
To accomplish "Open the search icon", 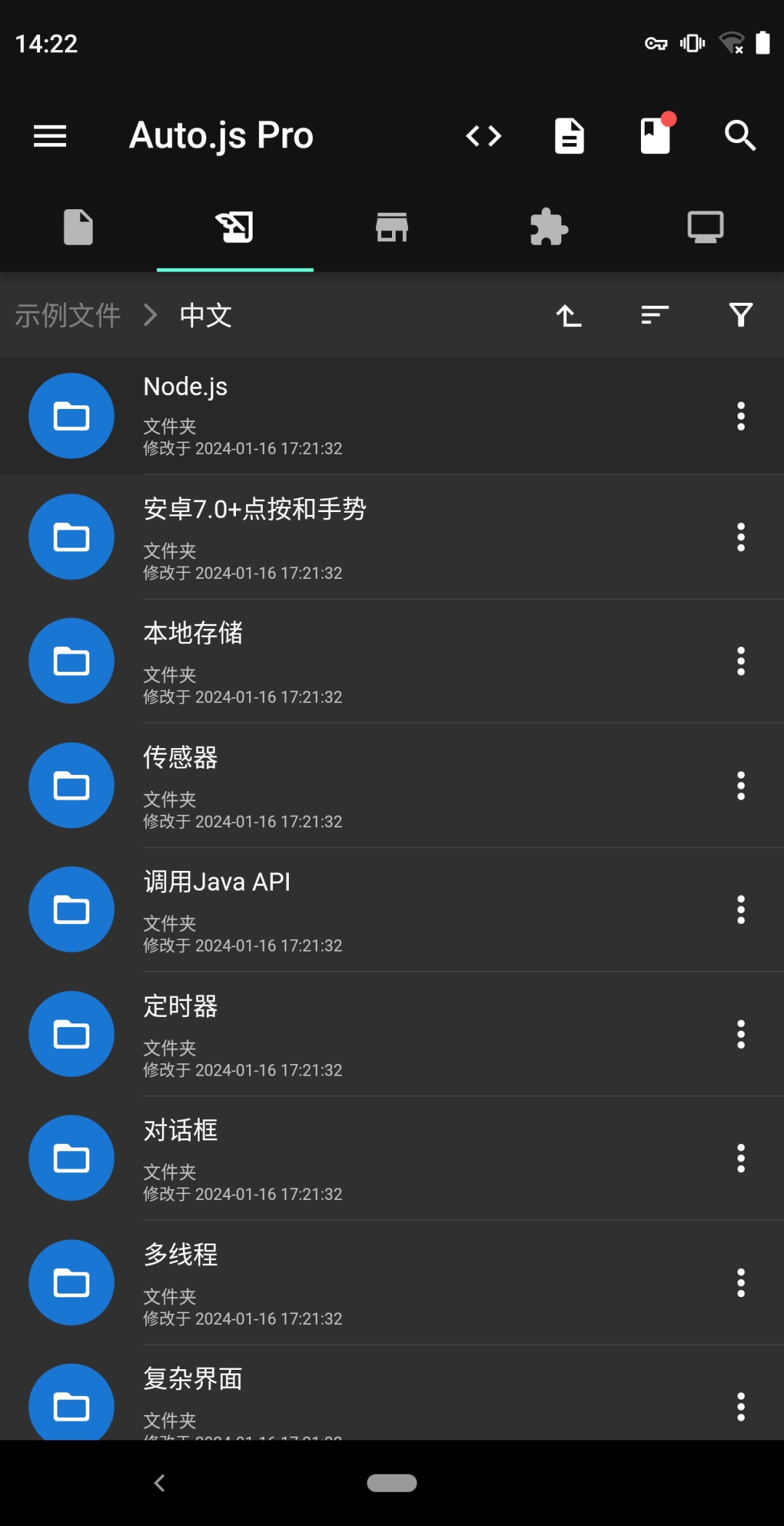I will (740, 136).
